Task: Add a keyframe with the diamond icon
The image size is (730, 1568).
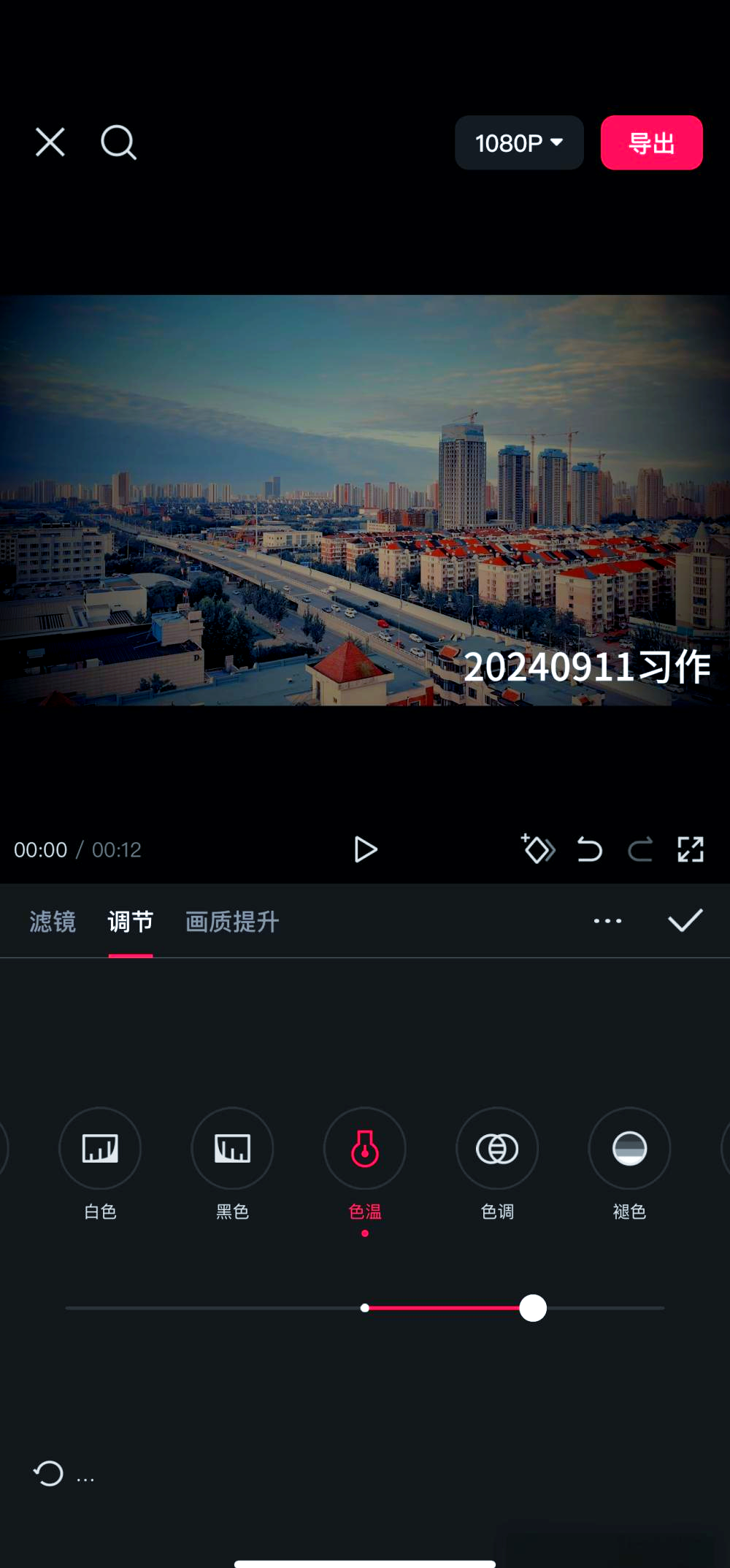Action: (x=538, y=849)
